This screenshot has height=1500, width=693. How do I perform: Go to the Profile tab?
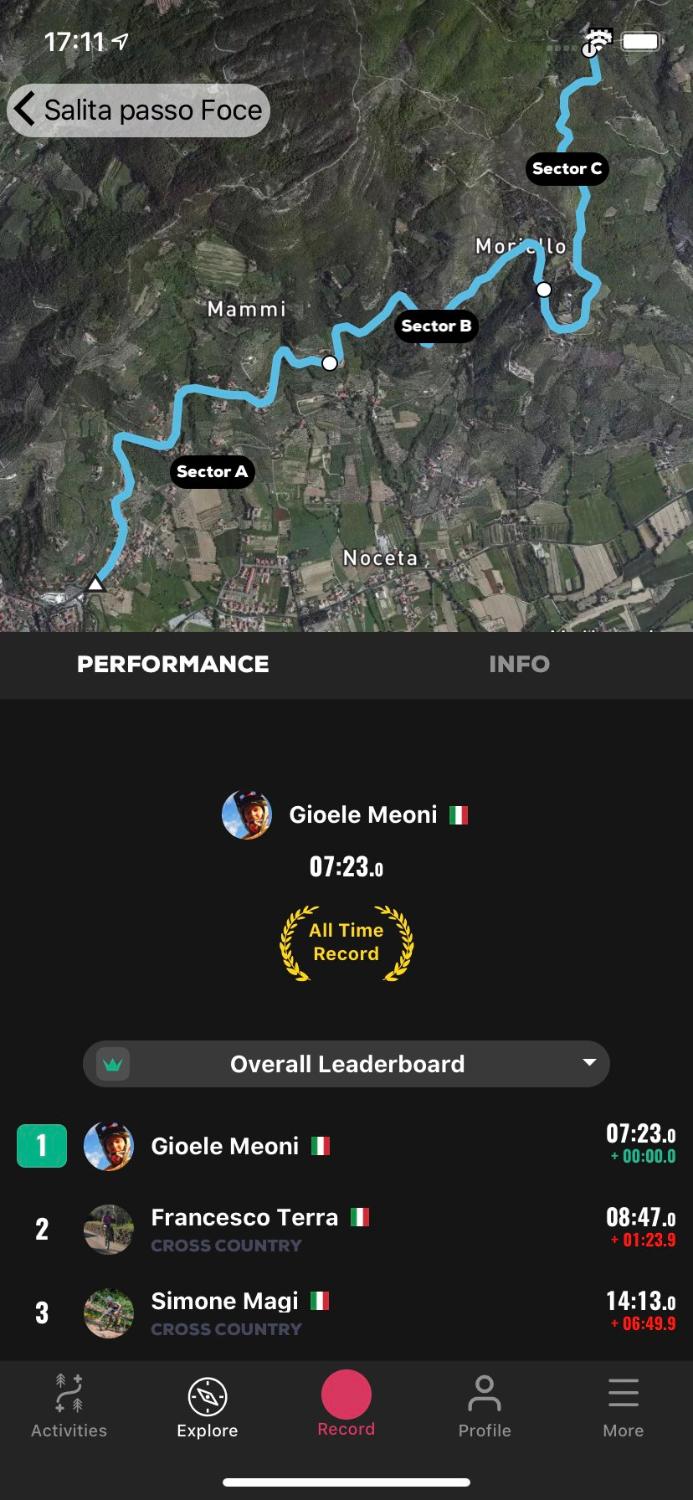[x=484, y=1407]
